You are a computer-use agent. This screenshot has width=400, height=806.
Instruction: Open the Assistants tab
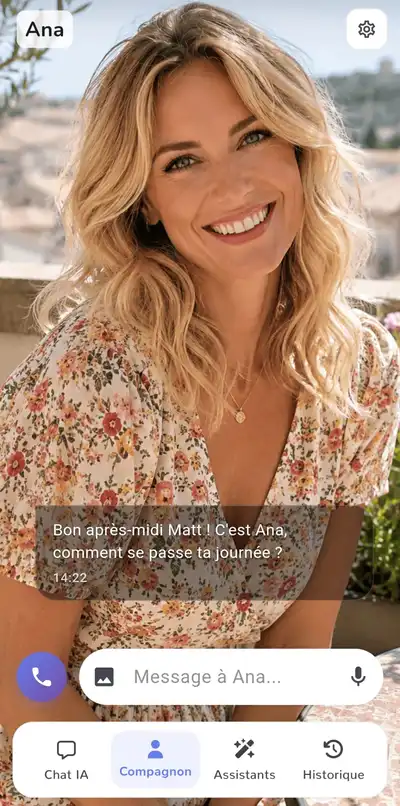point(244,760)
